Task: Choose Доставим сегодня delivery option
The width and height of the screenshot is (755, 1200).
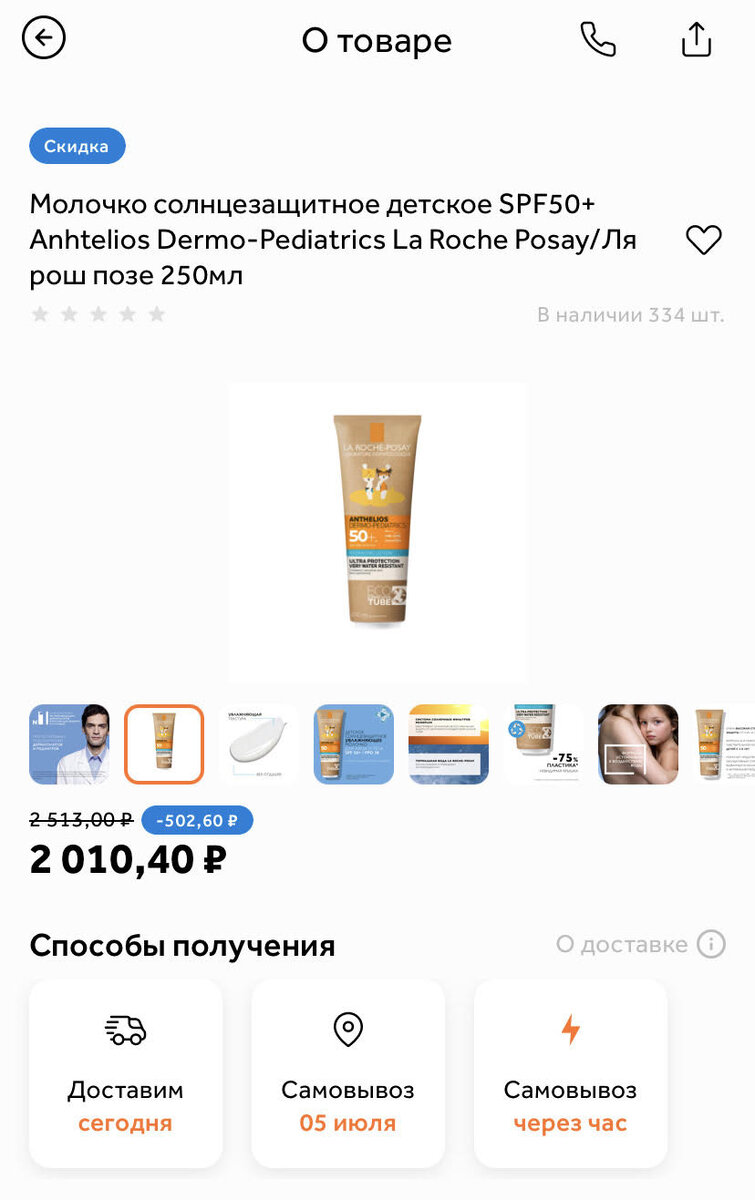Action: pyautogui.click(x=126, y=1073)
